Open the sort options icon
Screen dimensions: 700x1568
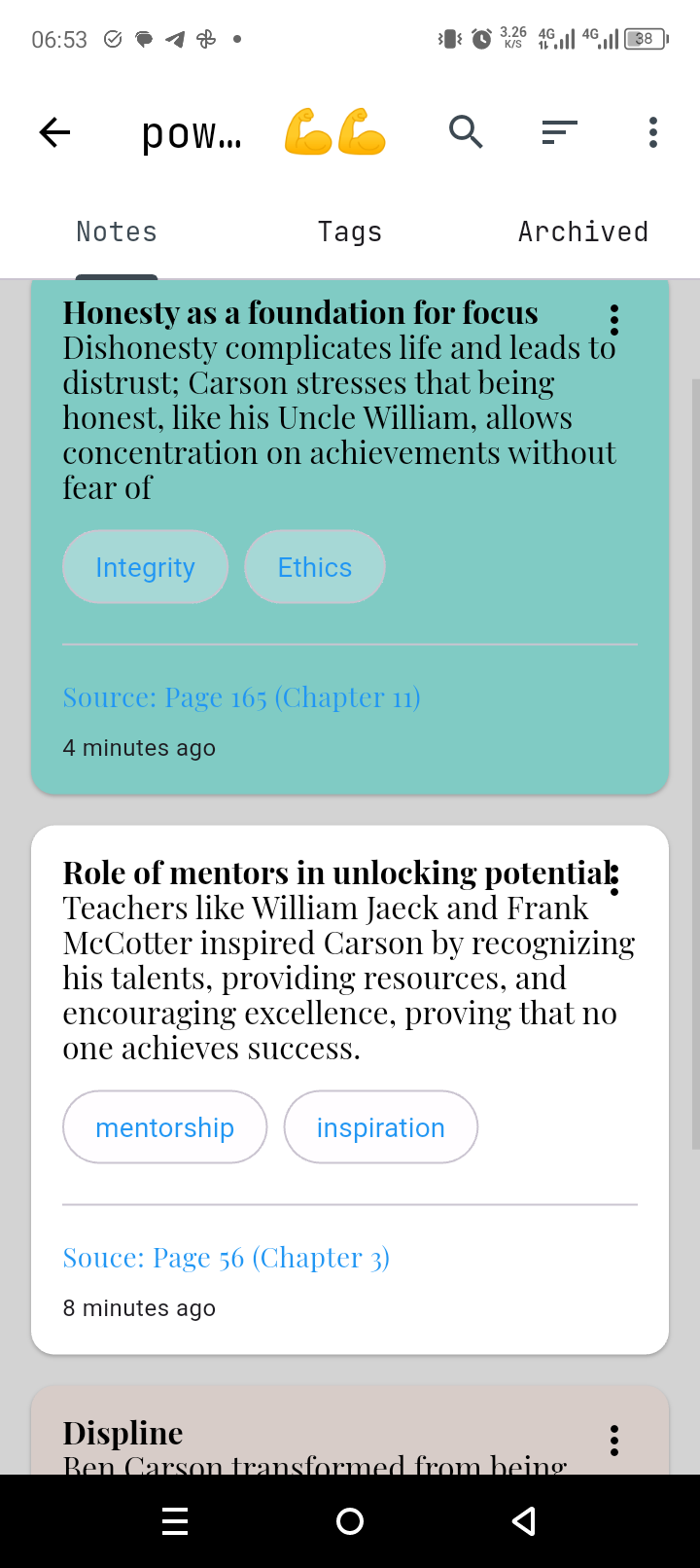click(559, 132)
